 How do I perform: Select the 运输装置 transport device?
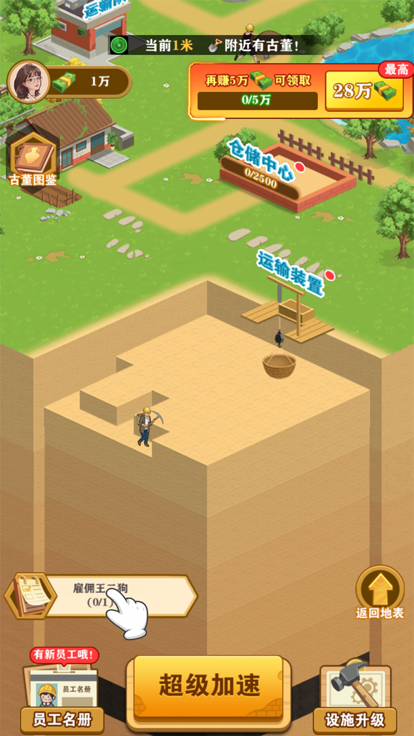pyautogui.click(x=292, y=274)
